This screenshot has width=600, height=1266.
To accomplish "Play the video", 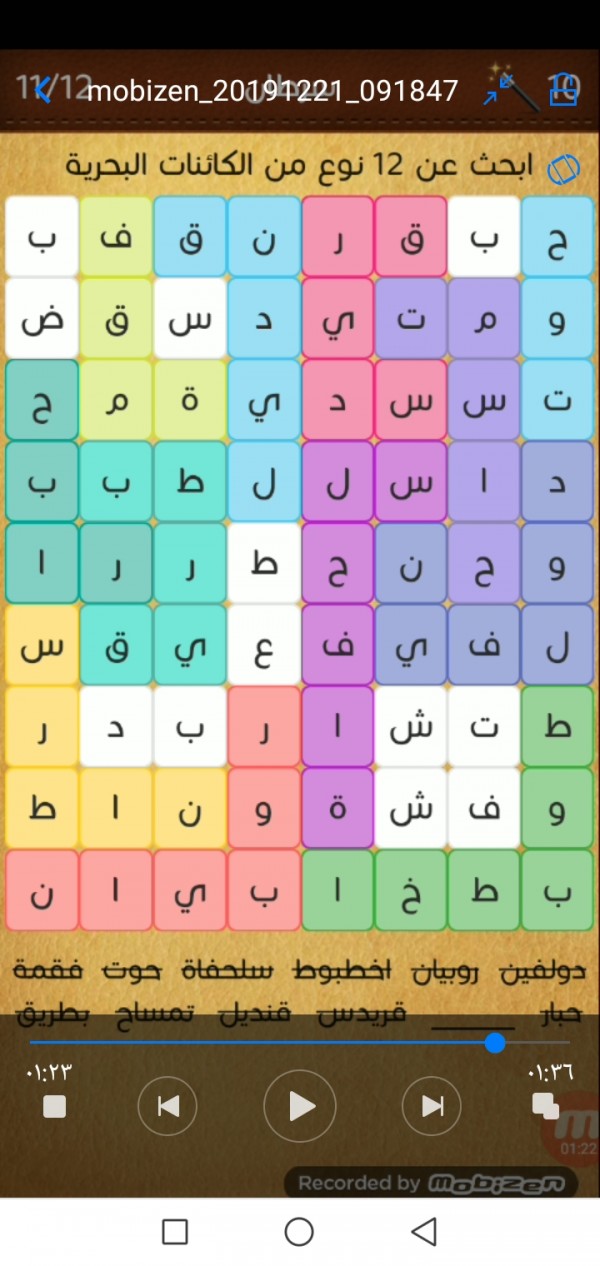I will 300,1105.
